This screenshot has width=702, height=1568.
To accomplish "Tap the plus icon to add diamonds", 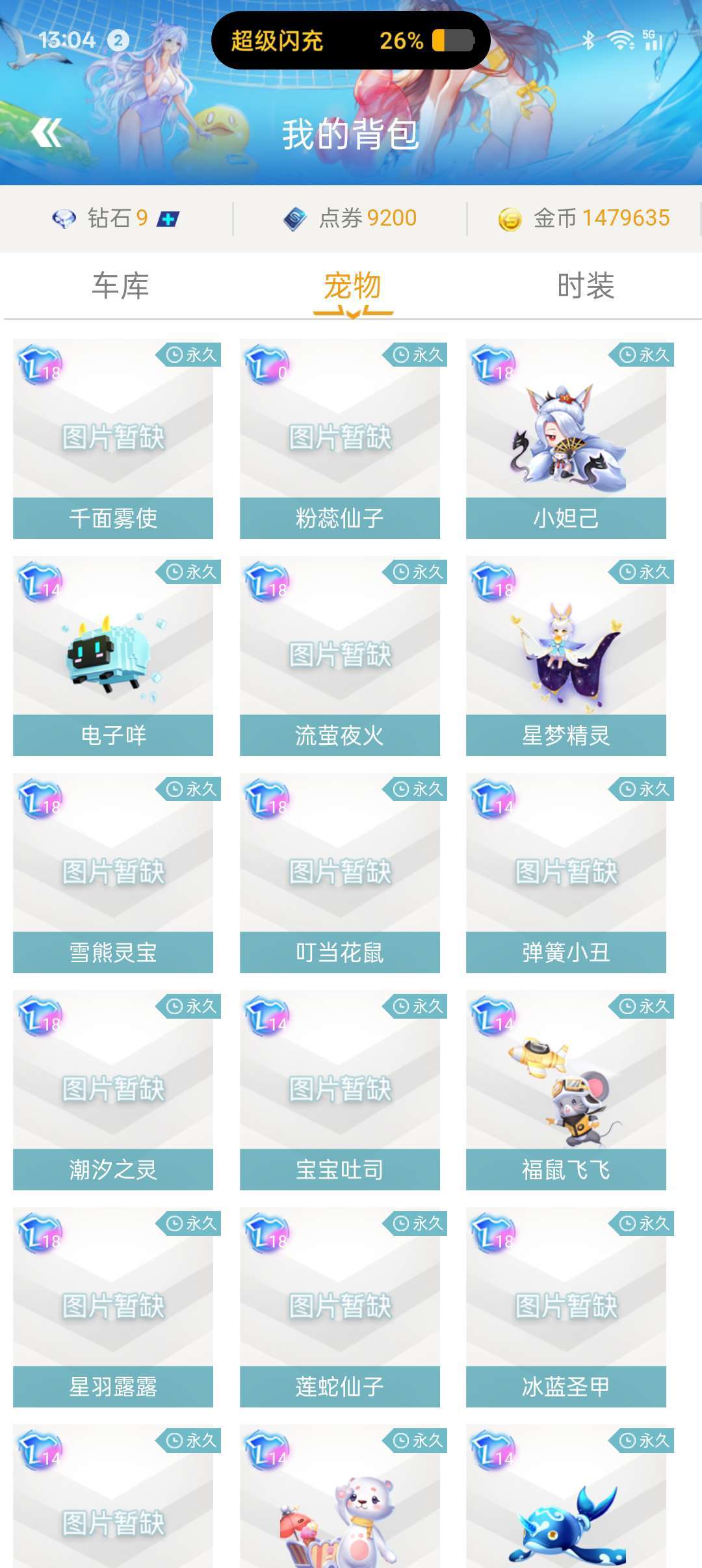I will [x=168, y=219].
